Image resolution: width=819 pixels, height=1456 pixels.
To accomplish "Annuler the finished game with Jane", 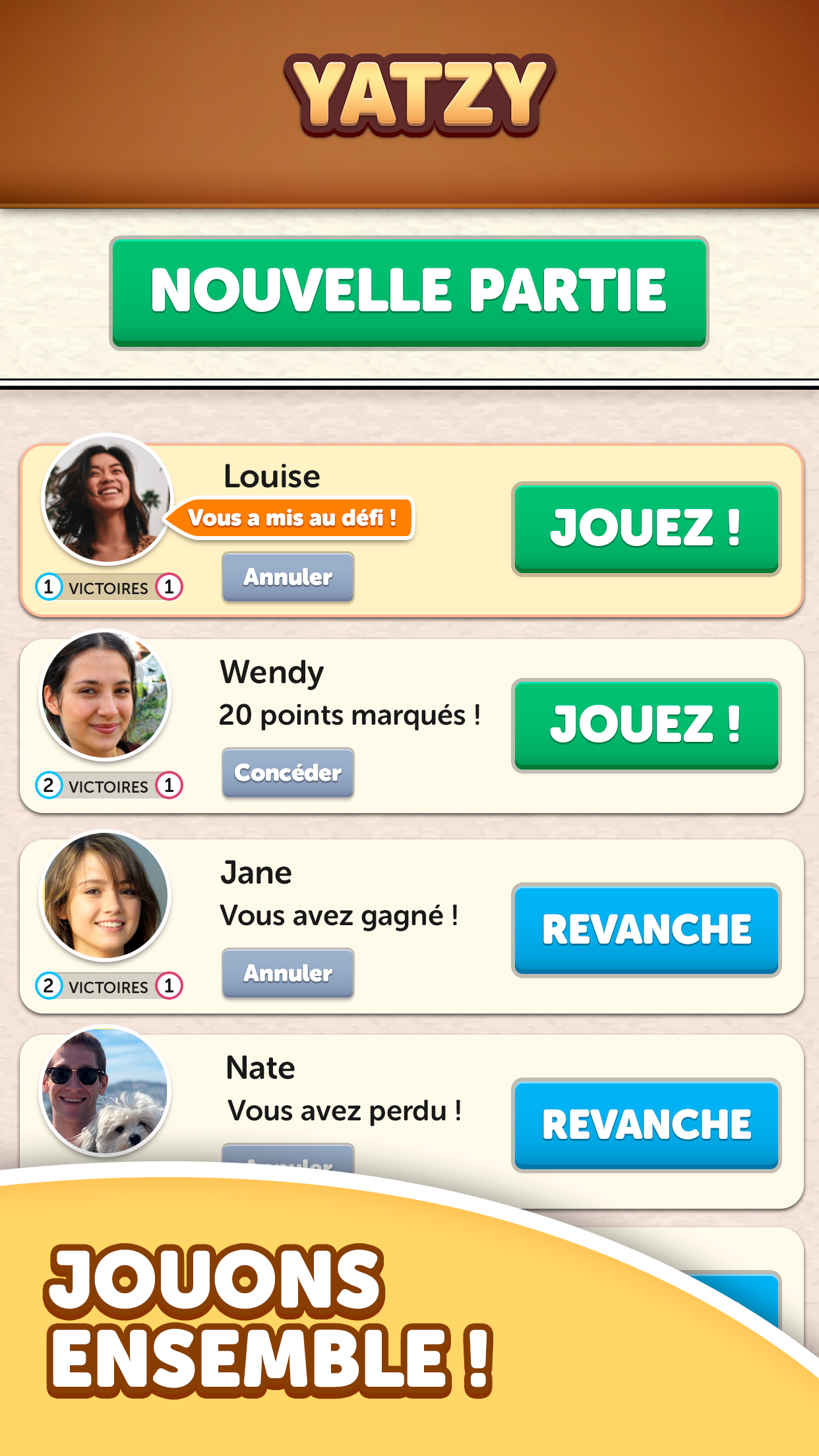I will [288, 973].
